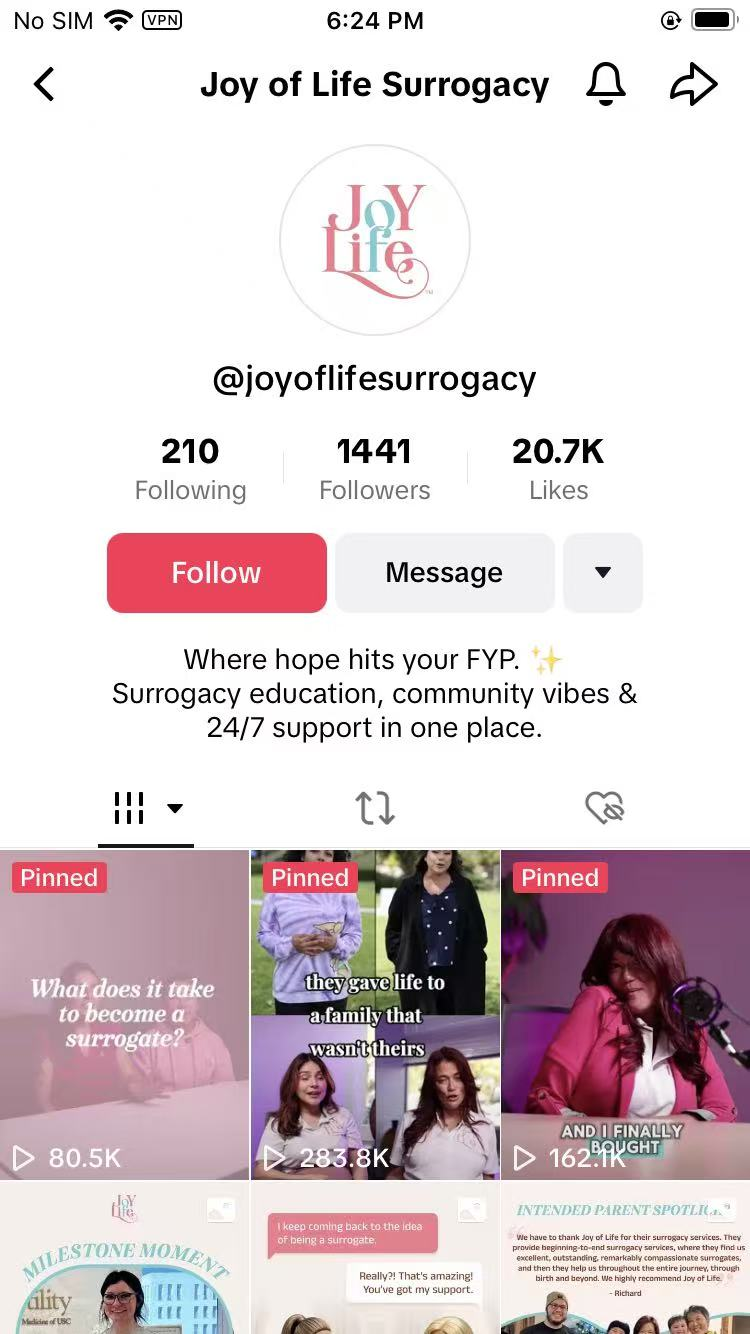This screenshot has width=750, height=1334.
Task: View the 210 Following list
Action: pyautogui.click(x=190, y=468)
